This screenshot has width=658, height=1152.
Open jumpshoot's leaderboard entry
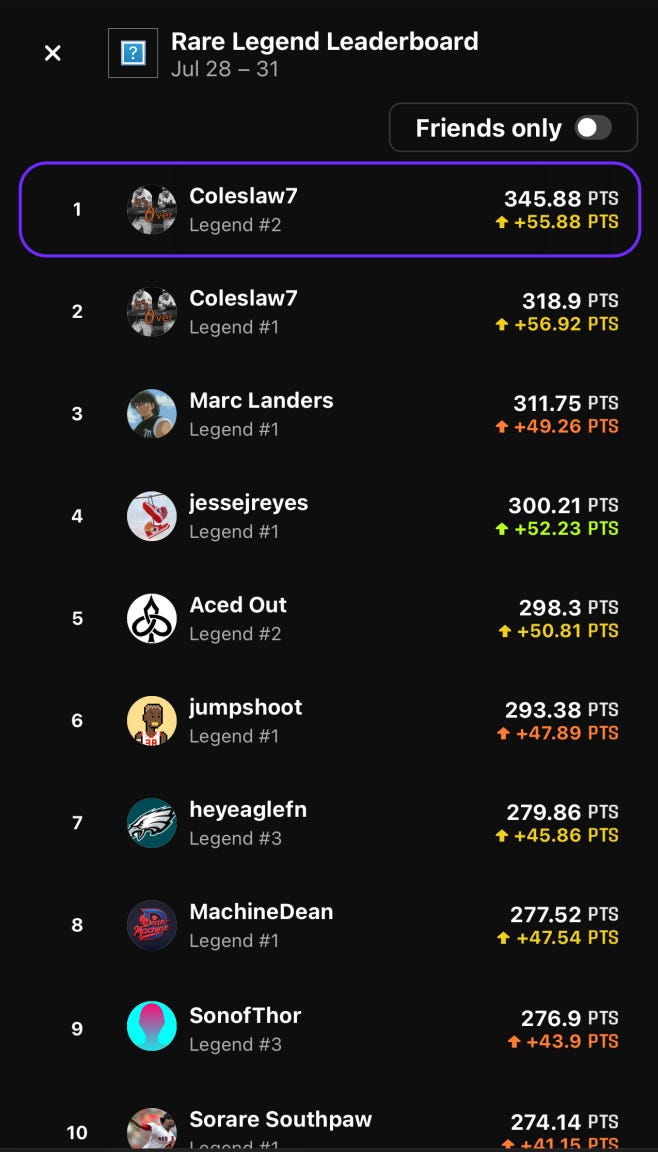pos(329,720)
